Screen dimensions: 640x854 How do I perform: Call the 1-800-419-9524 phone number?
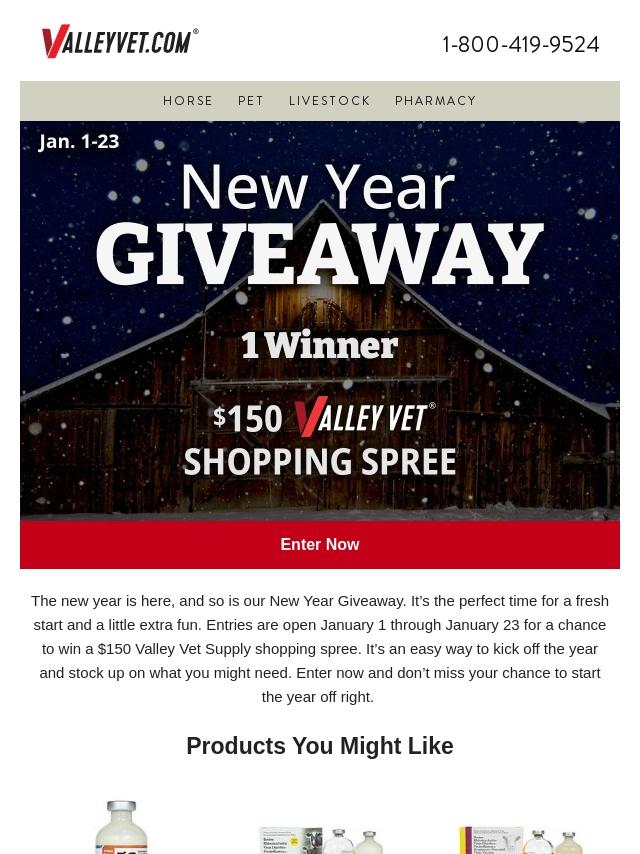pos(520,45)
